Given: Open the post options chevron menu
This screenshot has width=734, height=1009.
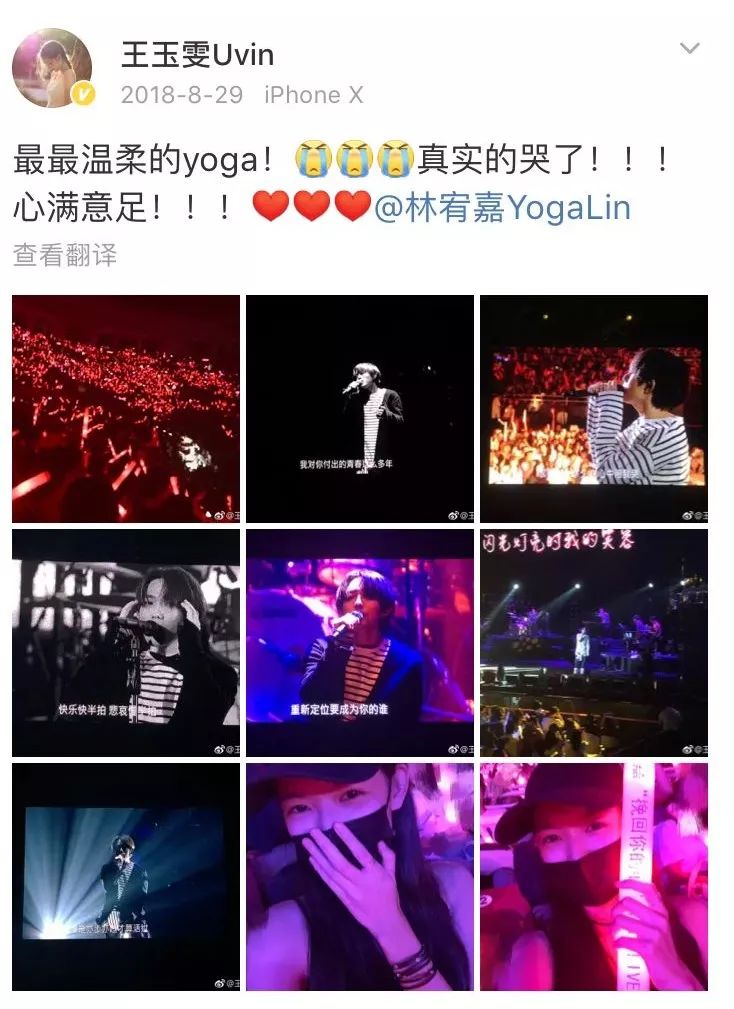Looking at the screenshot, I should (690, 48).
